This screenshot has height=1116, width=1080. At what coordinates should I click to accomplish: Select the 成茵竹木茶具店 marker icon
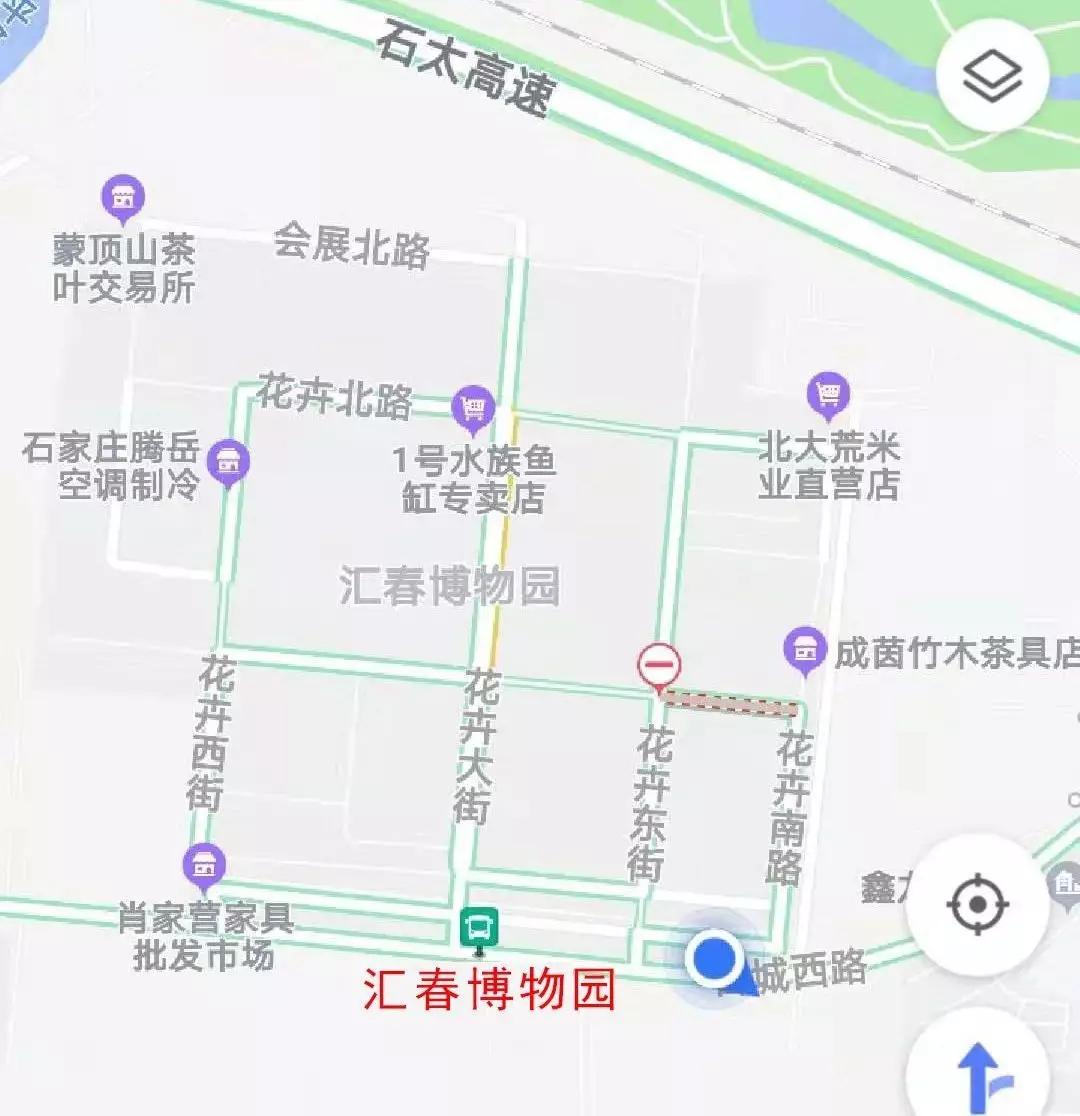pyautogui.click(x=804, y=650)
